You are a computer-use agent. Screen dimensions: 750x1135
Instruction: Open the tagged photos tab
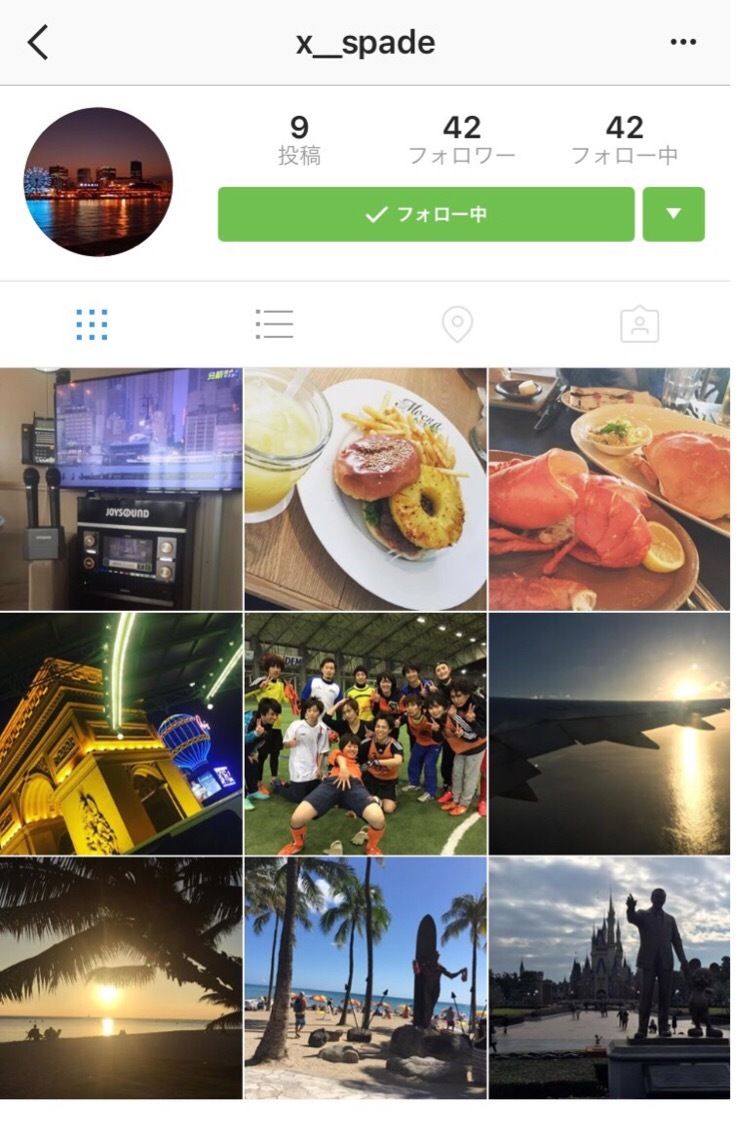[x=639, y=324]
